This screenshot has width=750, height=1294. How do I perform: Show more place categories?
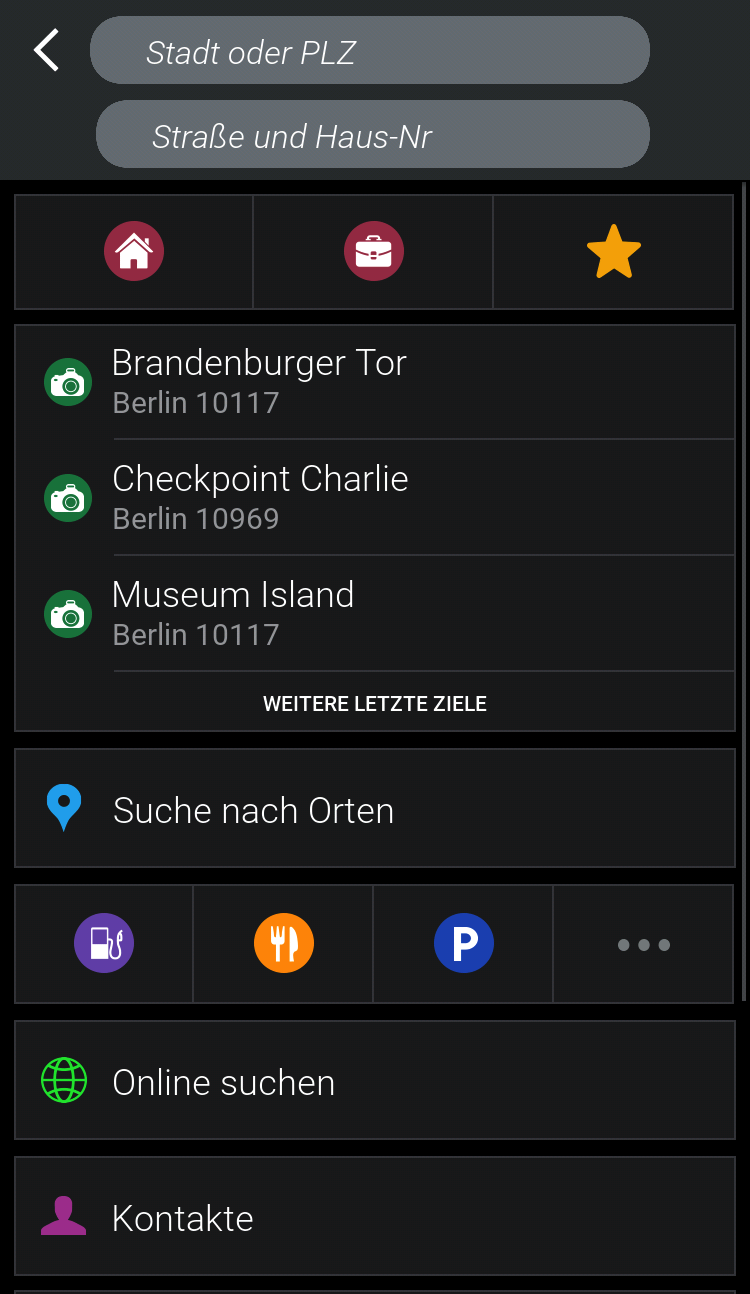coord(643,943)
